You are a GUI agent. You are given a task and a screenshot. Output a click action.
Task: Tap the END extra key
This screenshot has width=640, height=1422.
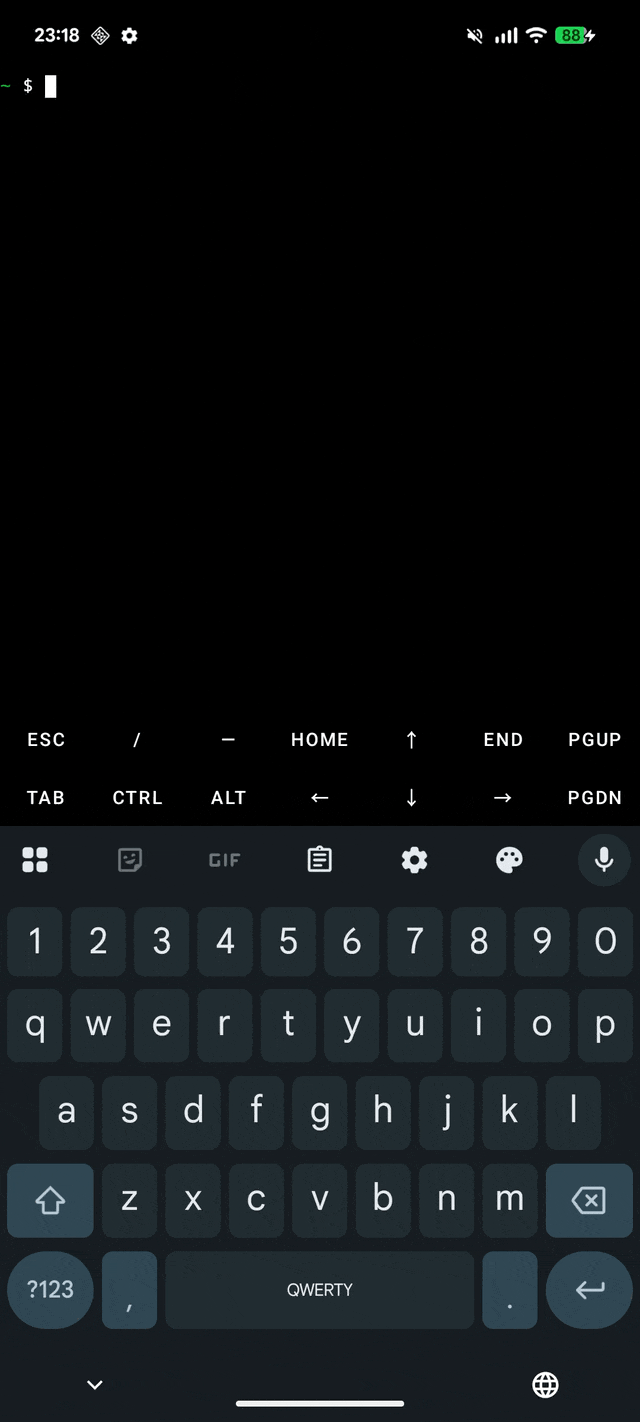point(503,740)
